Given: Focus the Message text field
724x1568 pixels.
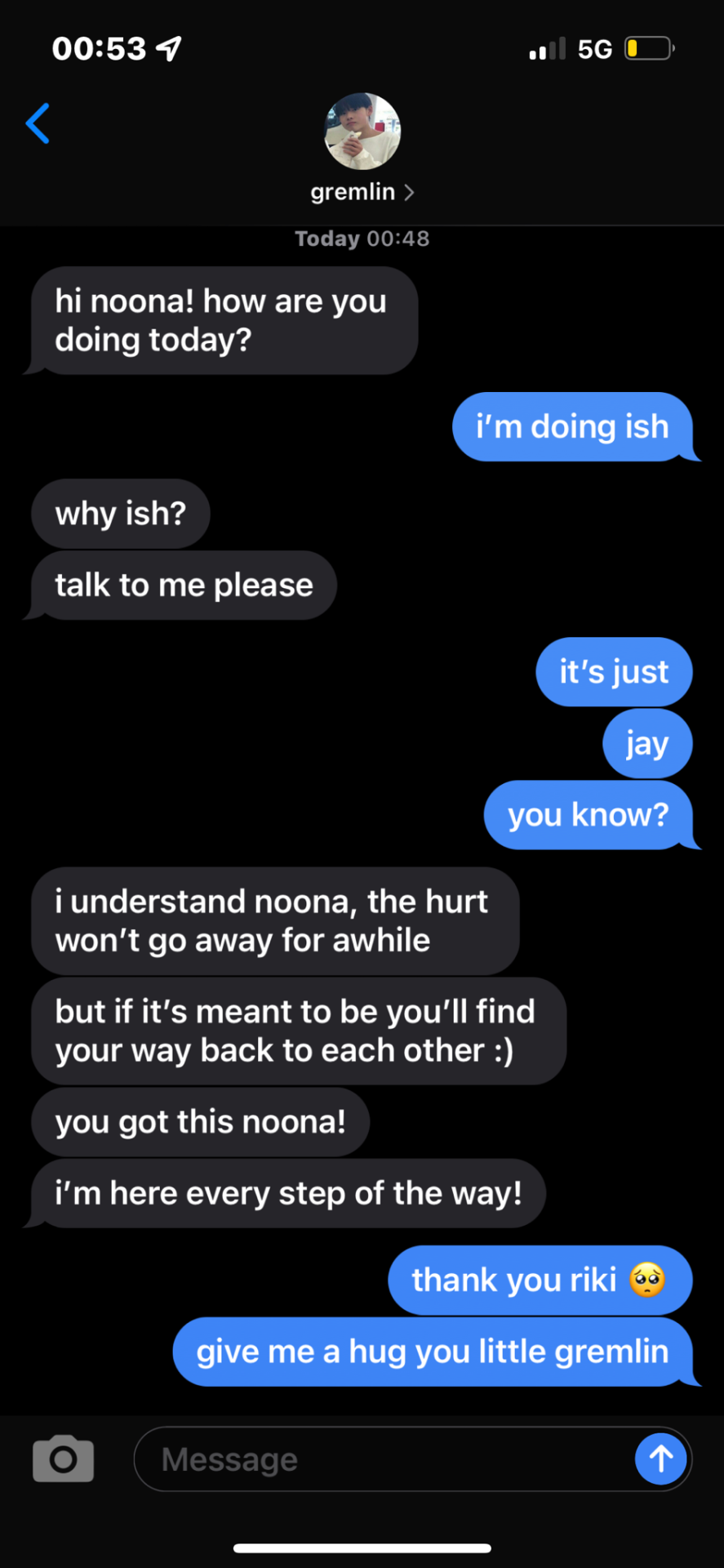Looking at the screenshot, I should (x=384, y=1459).
